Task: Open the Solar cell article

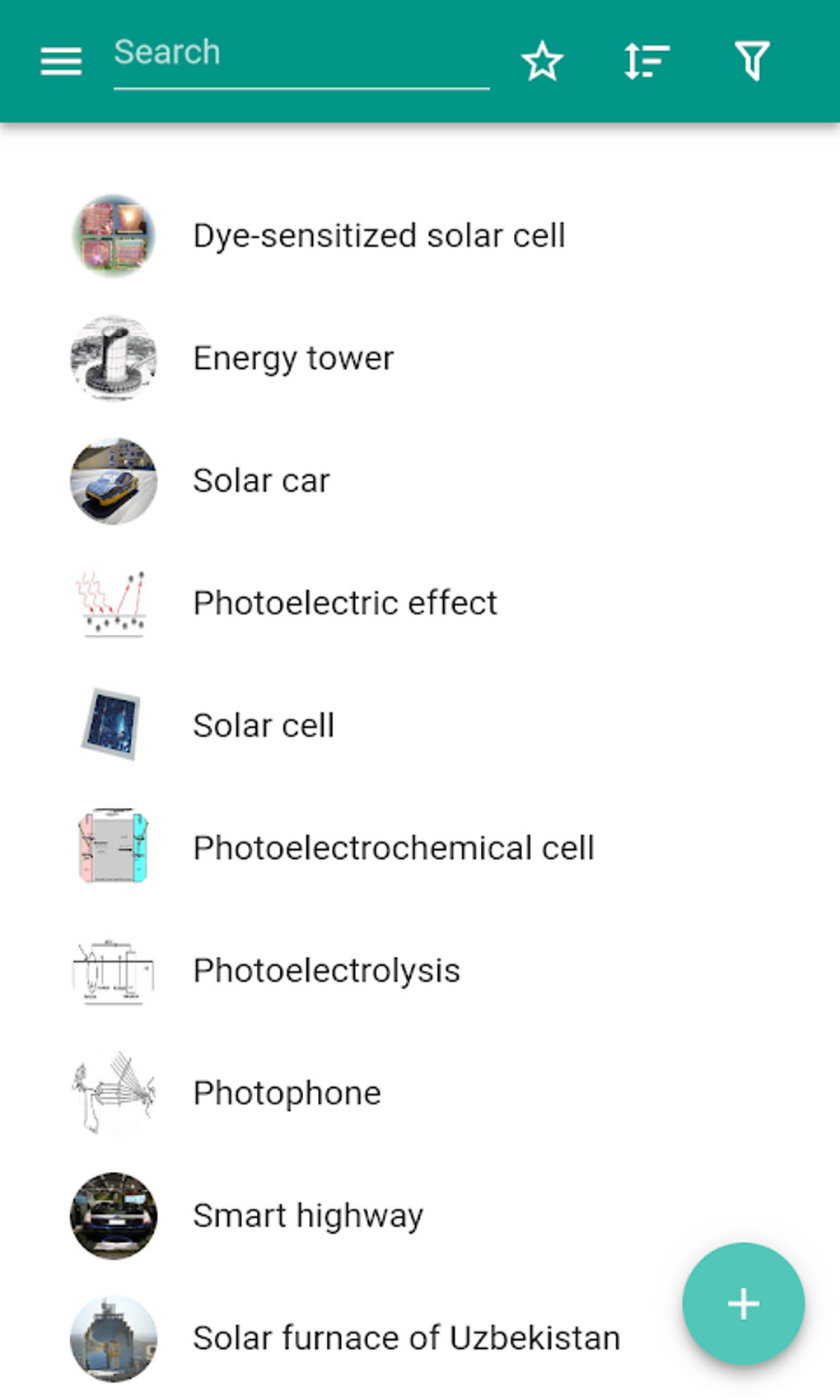Action: tap(264, 726)
